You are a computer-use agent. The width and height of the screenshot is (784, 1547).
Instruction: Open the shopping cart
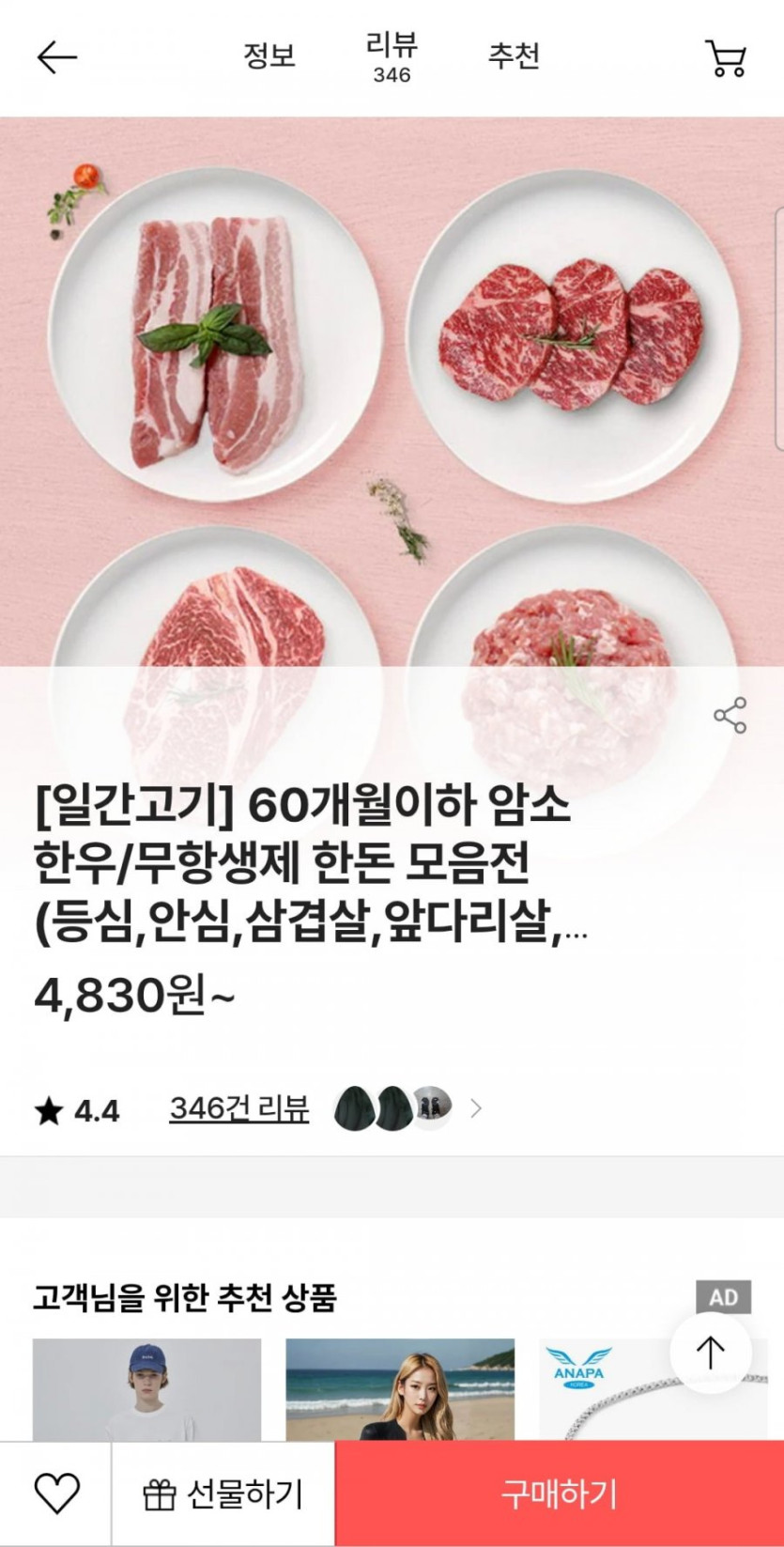point(725,58)
